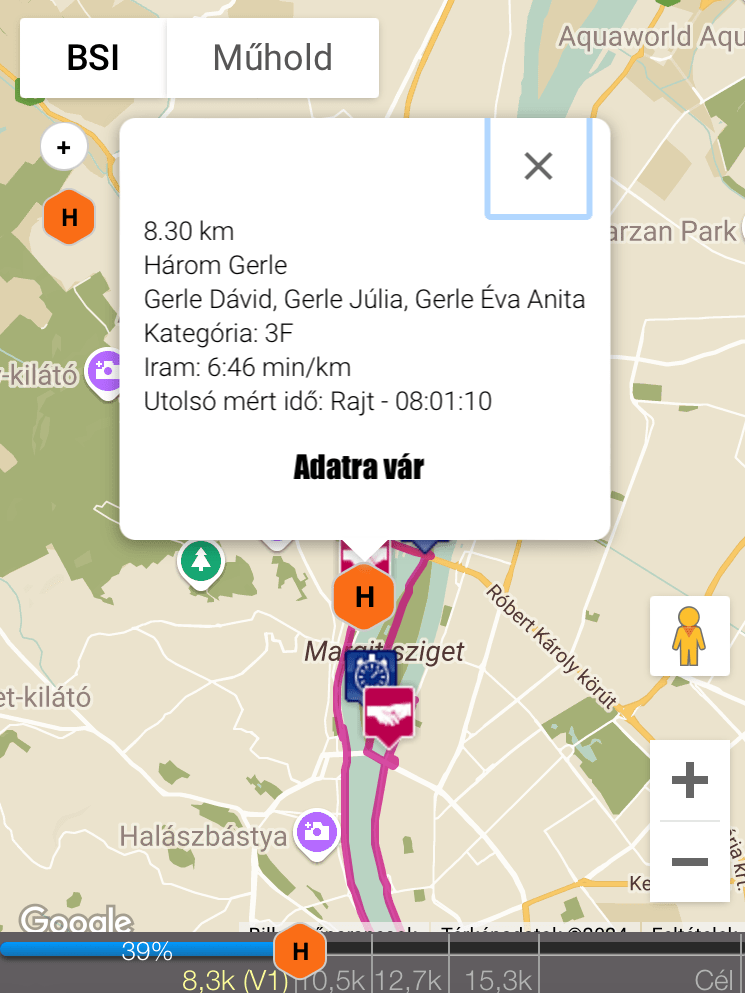The height and width of the screenshot is (993, 745).
Task: Tap the small plus marker near top left
Action: 64,148
